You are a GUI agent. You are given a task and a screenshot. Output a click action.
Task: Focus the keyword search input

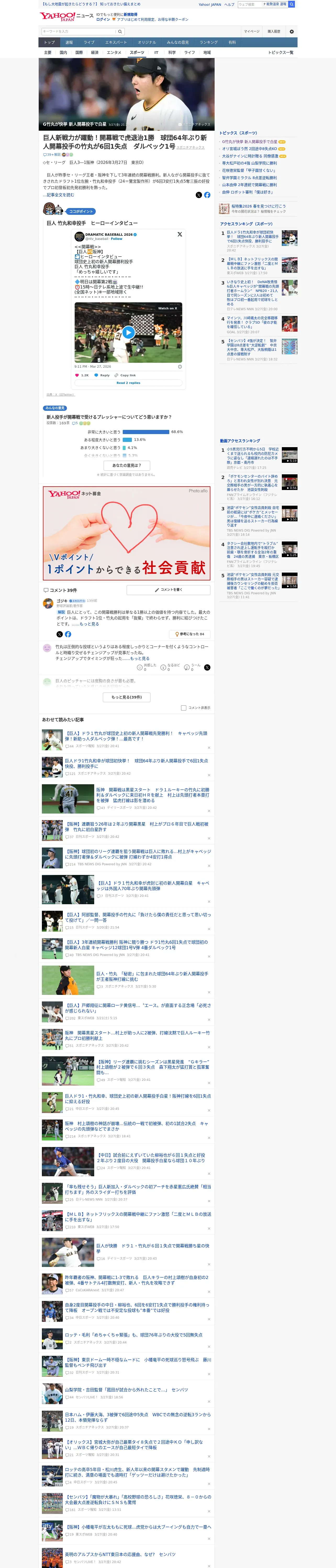(78, 32)
